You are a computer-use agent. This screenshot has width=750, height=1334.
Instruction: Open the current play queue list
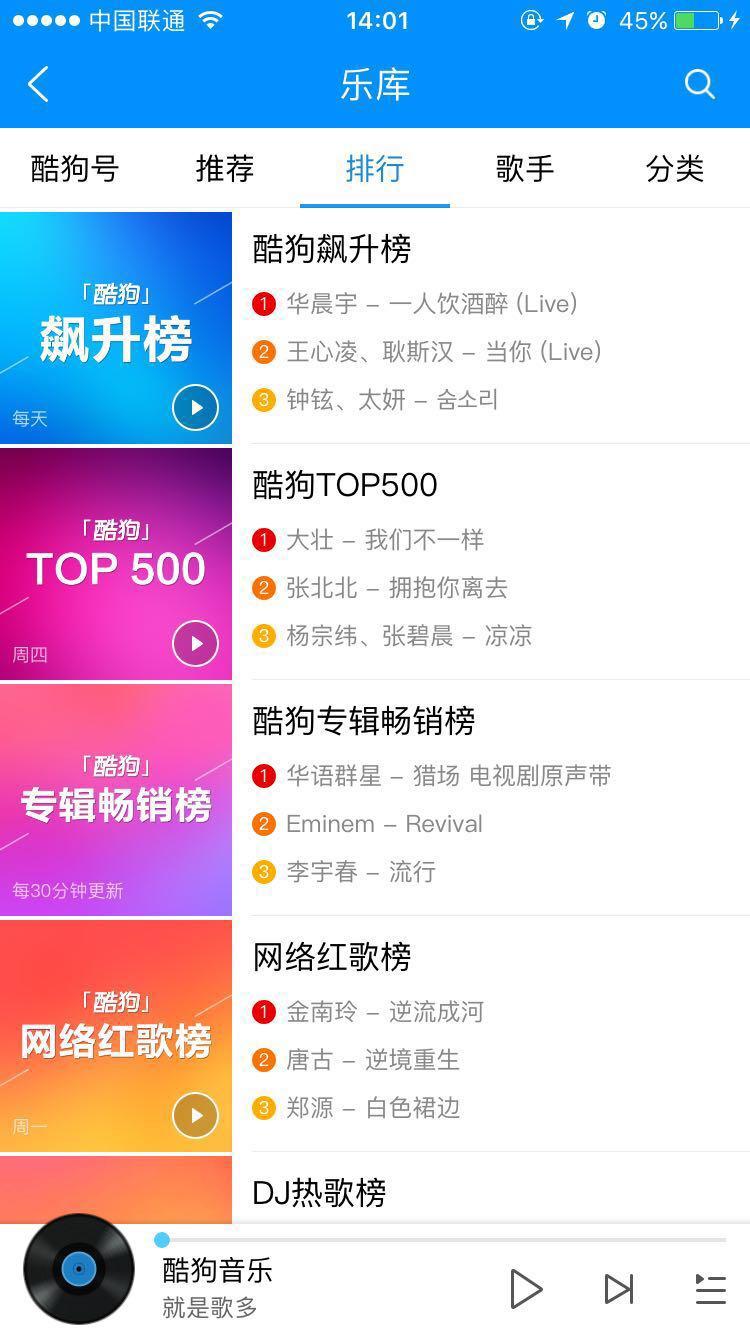click(710, 1289)
